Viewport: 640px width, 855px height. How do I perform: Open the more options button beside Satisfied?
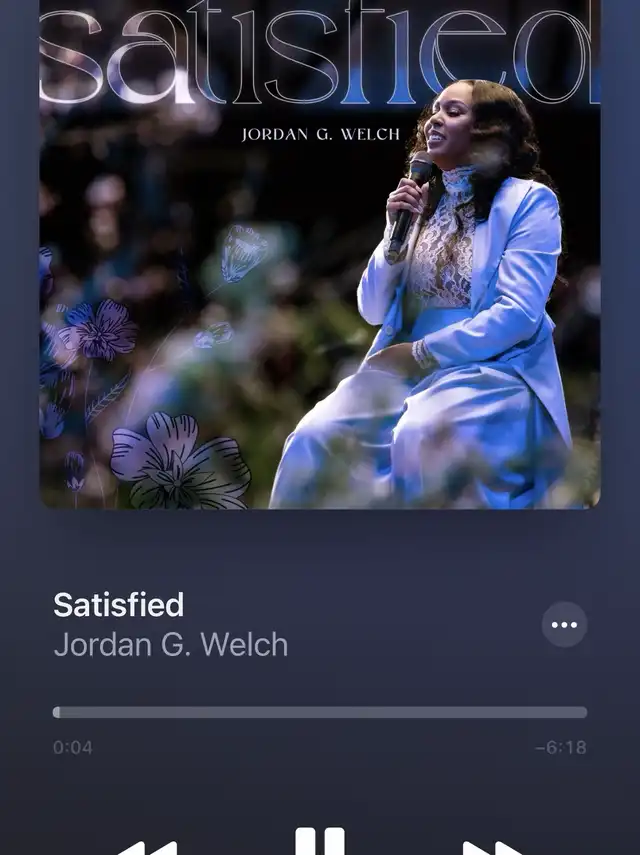564,625
